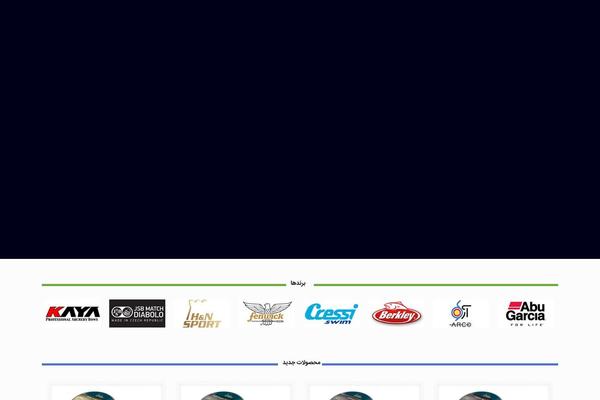Open the Kaya brand page
This screenshot has width=600, height=400.
click(x=73, y=314)
